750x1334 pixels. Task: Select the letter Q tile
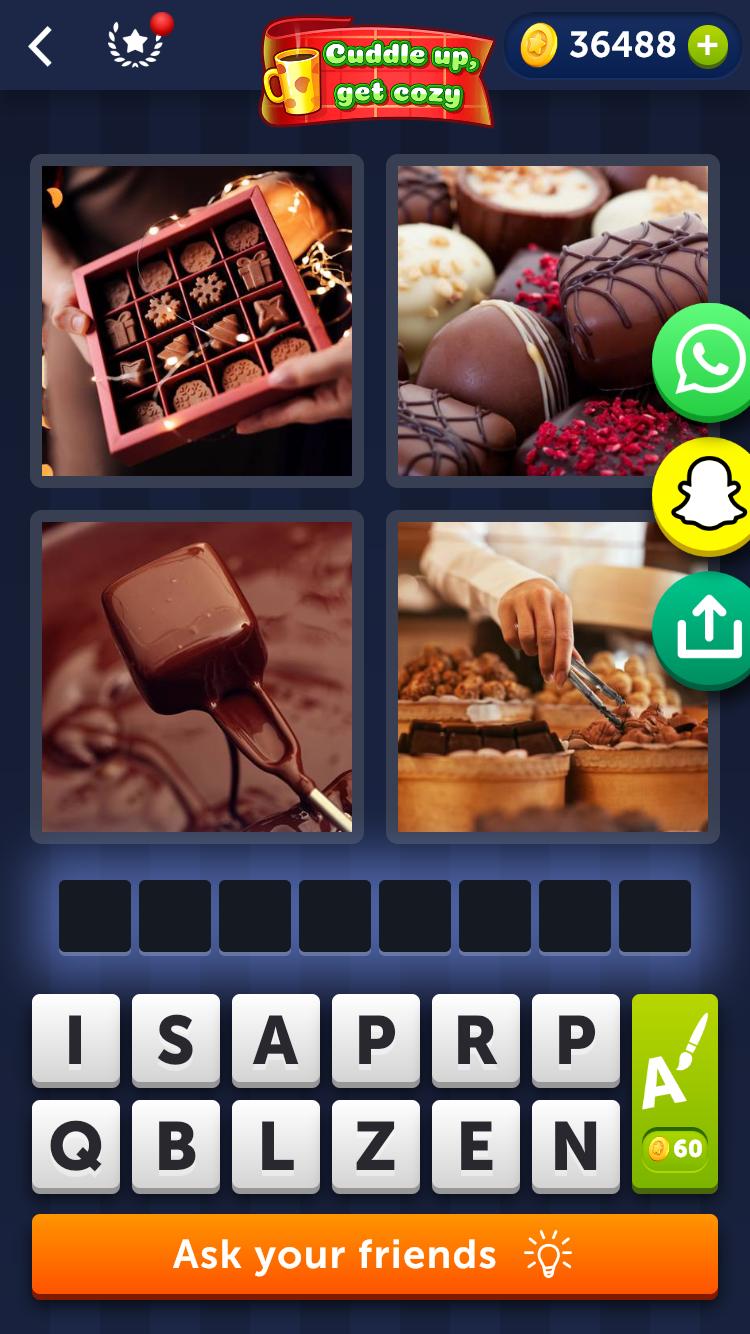(x=76, y=1146)
